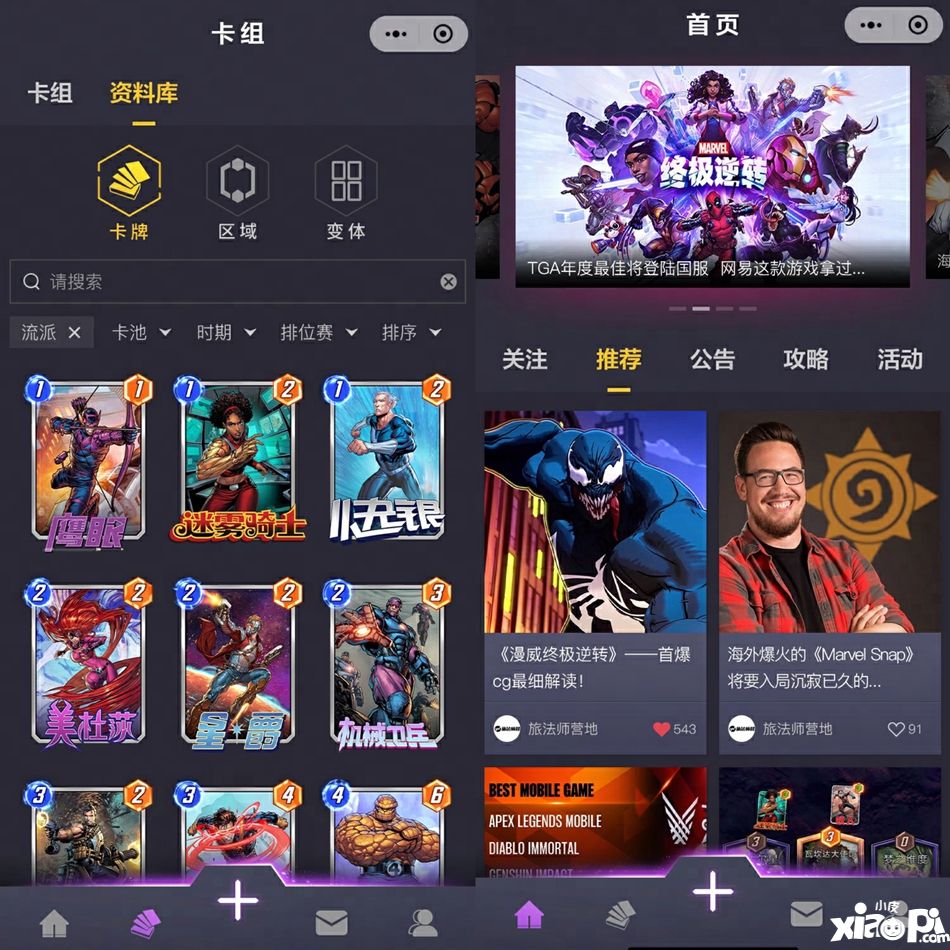Switch to the 公告 tab
Screen dimensions: 950x950
(712, 360)
